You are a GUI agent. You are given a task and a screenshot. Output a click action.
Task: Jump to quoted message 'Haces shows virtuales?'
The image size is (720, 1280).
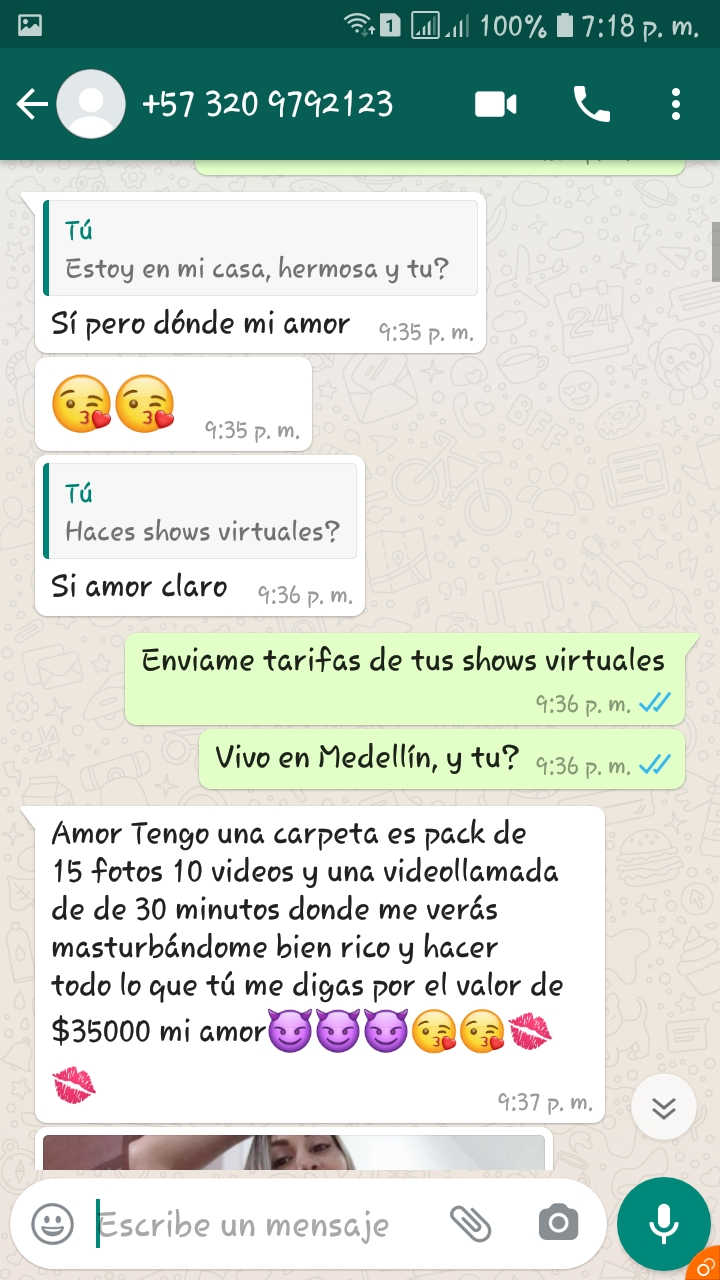[x=201, y=512]
